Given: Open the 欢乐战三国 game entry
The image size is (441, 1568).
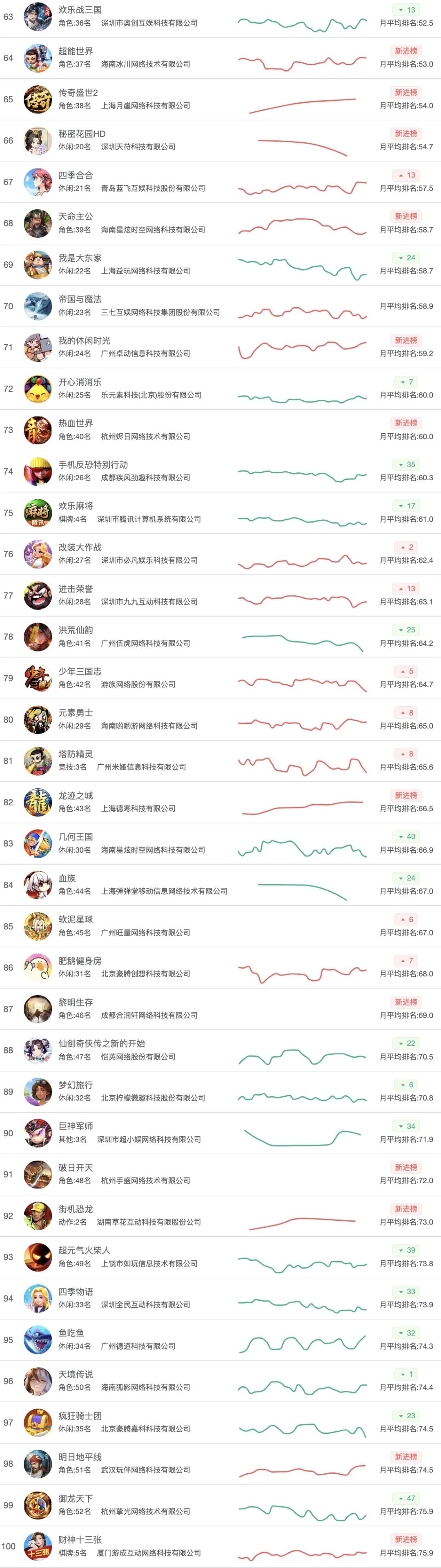Looking at the screenshot, I should (80, 10).
